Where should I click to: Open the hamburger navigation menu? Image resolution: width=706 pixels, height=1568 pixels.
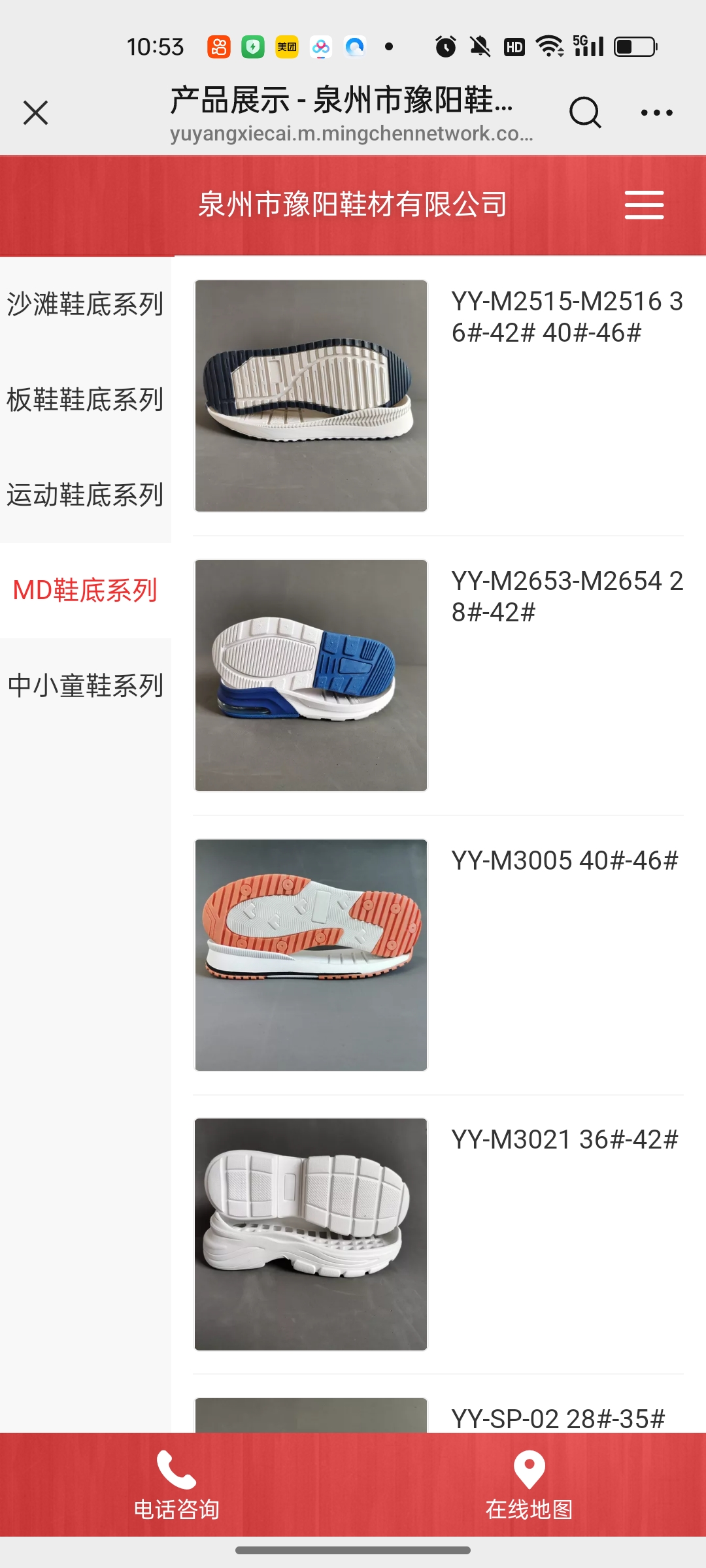[x=644, y=205]
